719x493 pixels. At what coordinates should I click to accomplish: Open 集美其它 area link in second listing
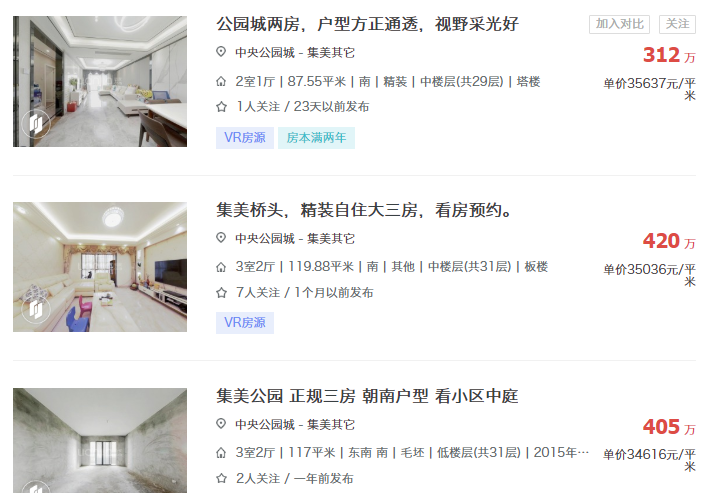point(331,239)
